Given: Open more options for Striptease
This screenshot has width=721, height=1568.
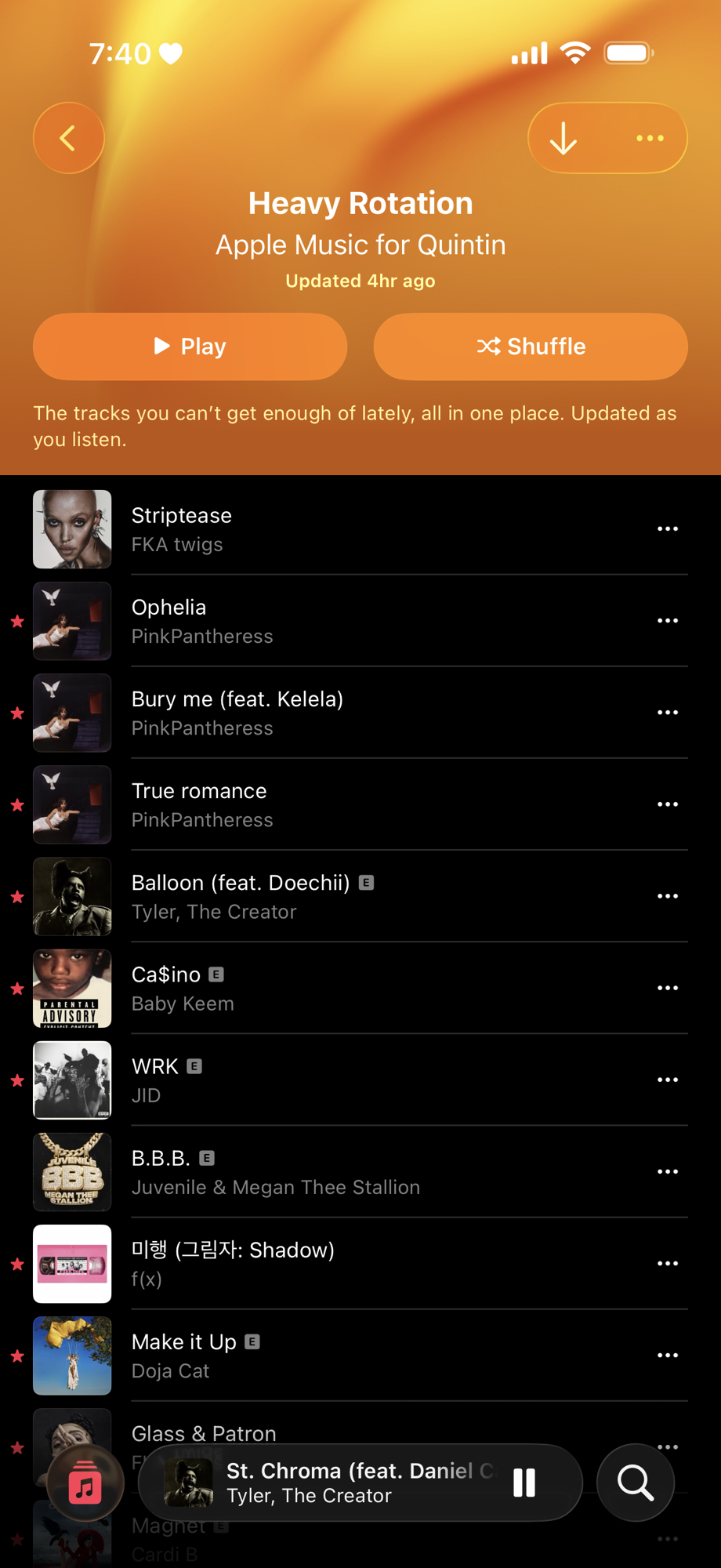Looking at the screenshot, I should click(x=668, y=529).
